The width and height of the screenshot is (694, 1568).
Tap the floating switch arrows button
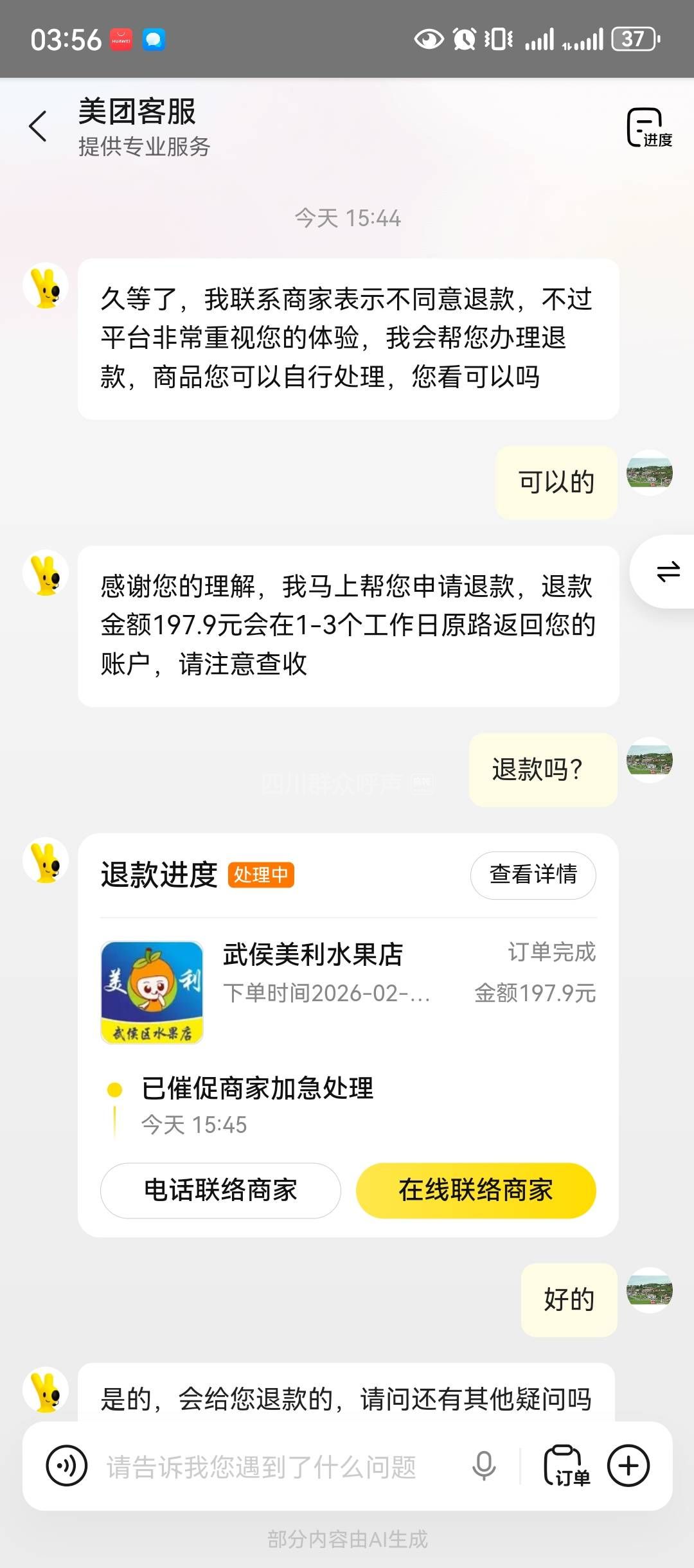pos(668,571)
